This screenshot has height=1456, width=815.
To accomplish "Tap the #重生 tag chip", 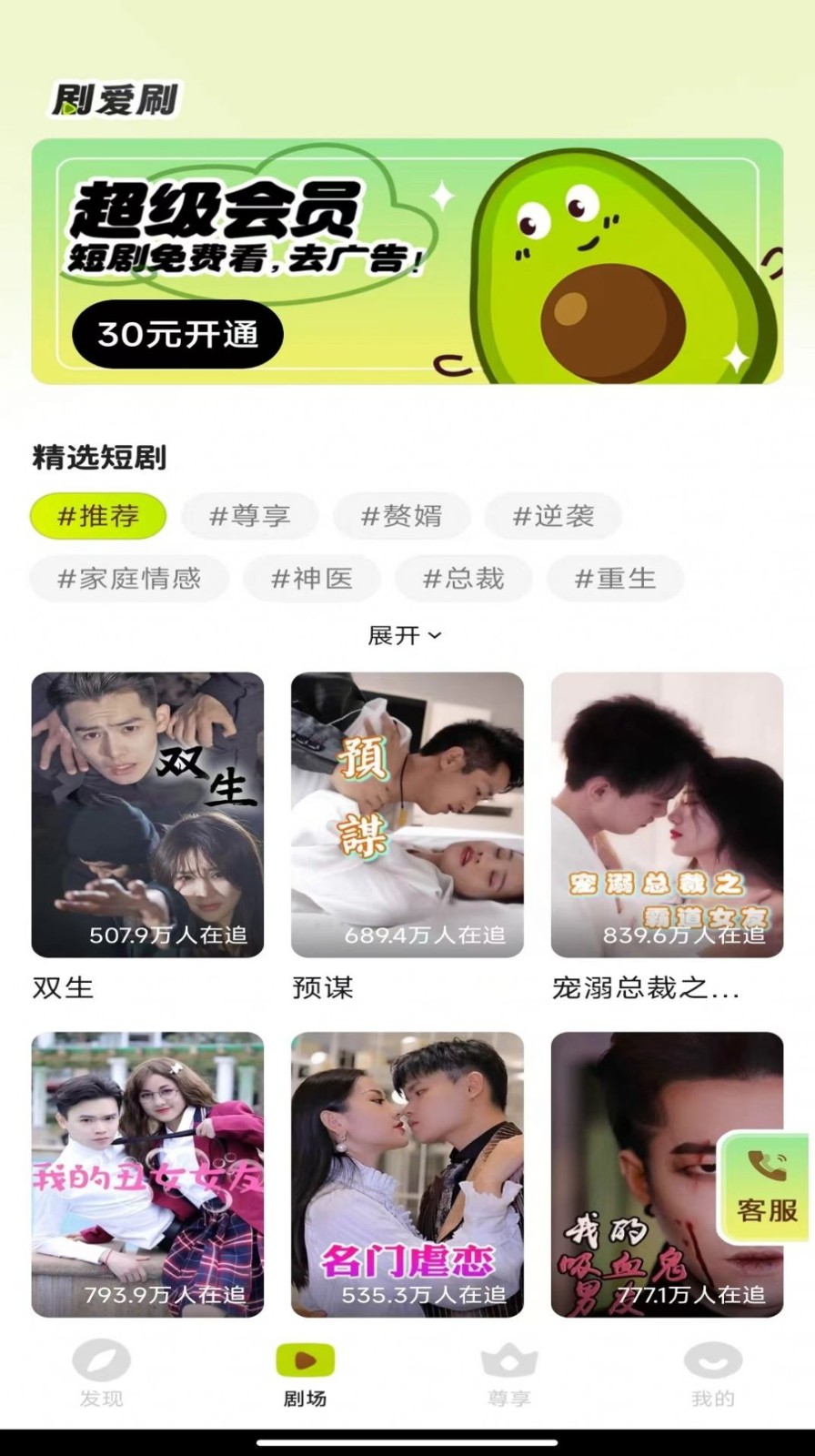I will pyautogui.click(x=615, y=578).
